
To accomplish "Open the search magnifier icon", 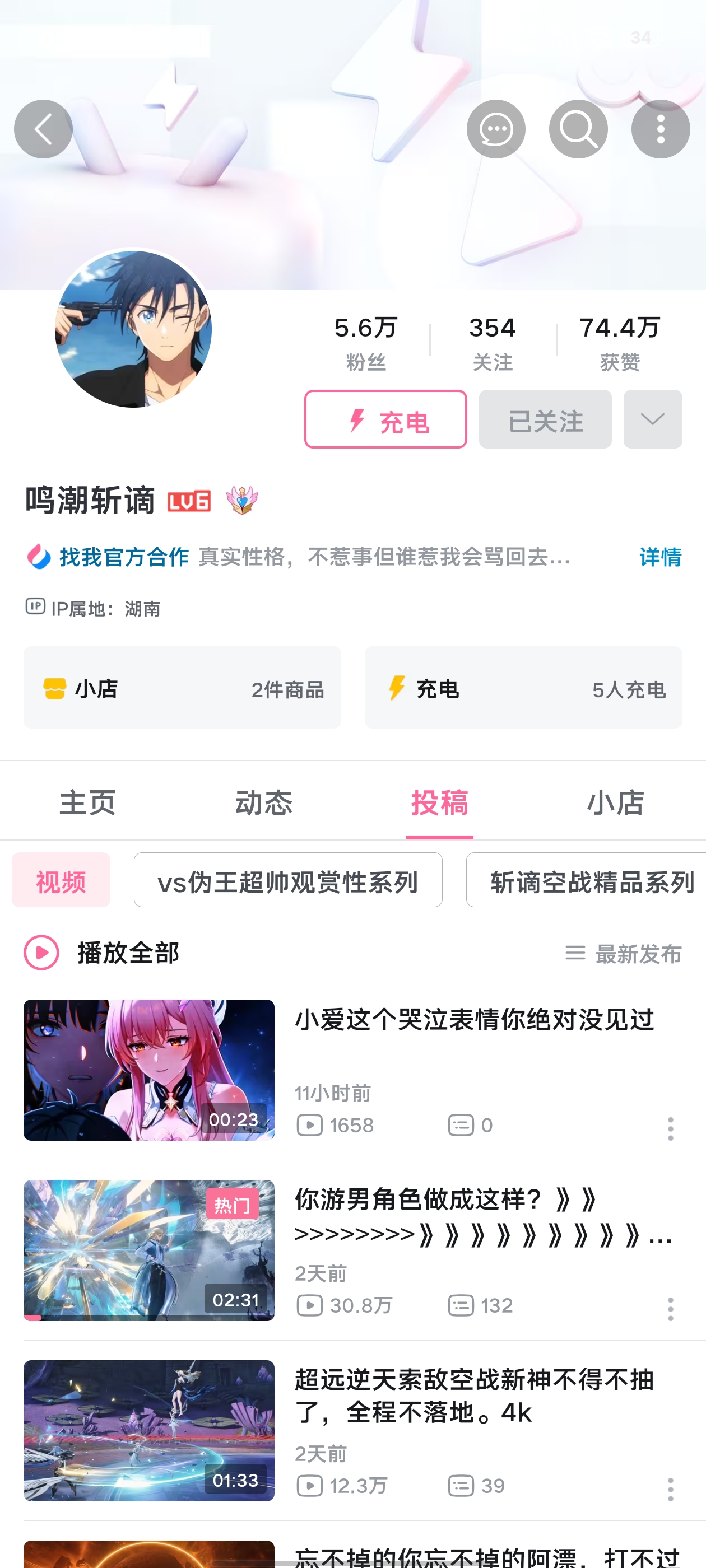I will point(578,129).
